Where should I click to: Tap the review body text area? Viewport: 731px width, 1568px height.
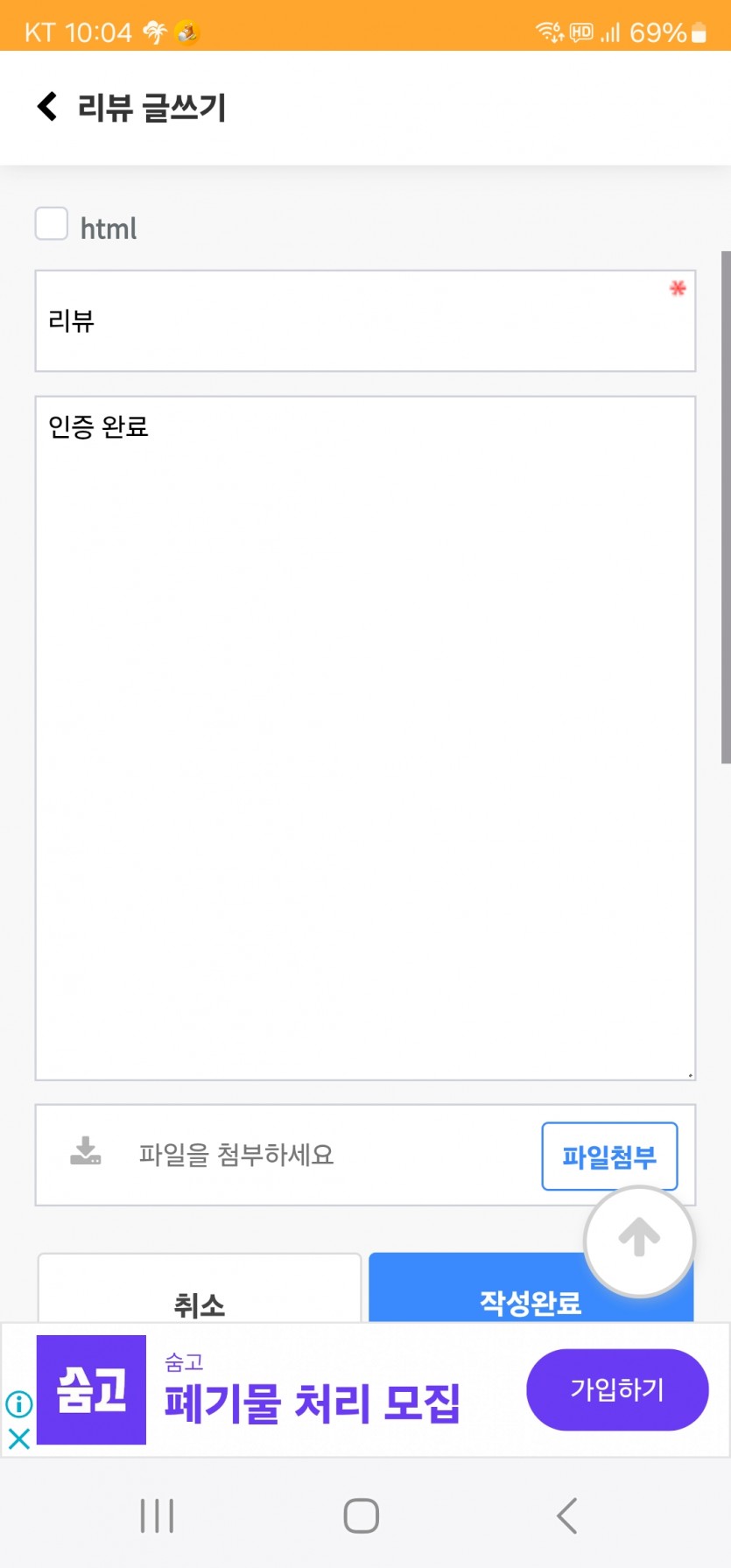pyautogui.click(x=365, y=738)
